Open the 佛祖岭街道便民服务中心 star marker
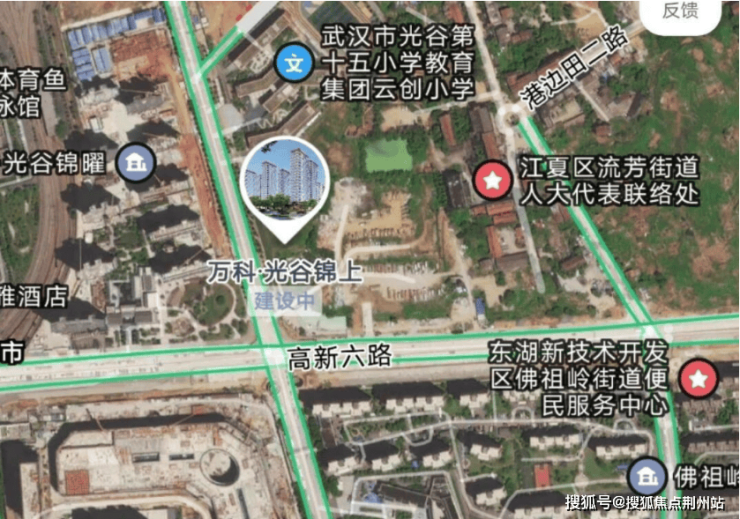 (698, 379)
